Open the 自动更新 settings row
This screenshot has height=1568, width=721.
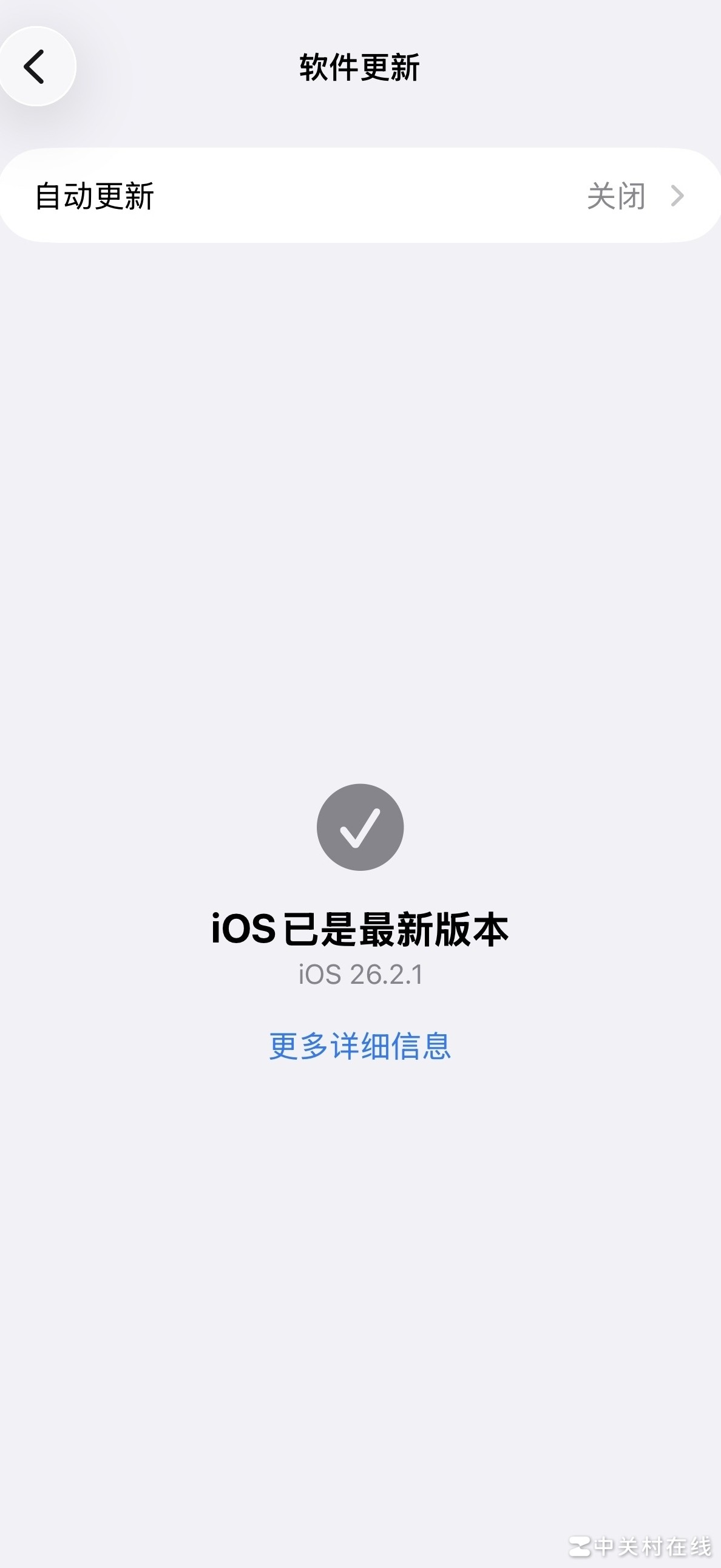point(360,196)
